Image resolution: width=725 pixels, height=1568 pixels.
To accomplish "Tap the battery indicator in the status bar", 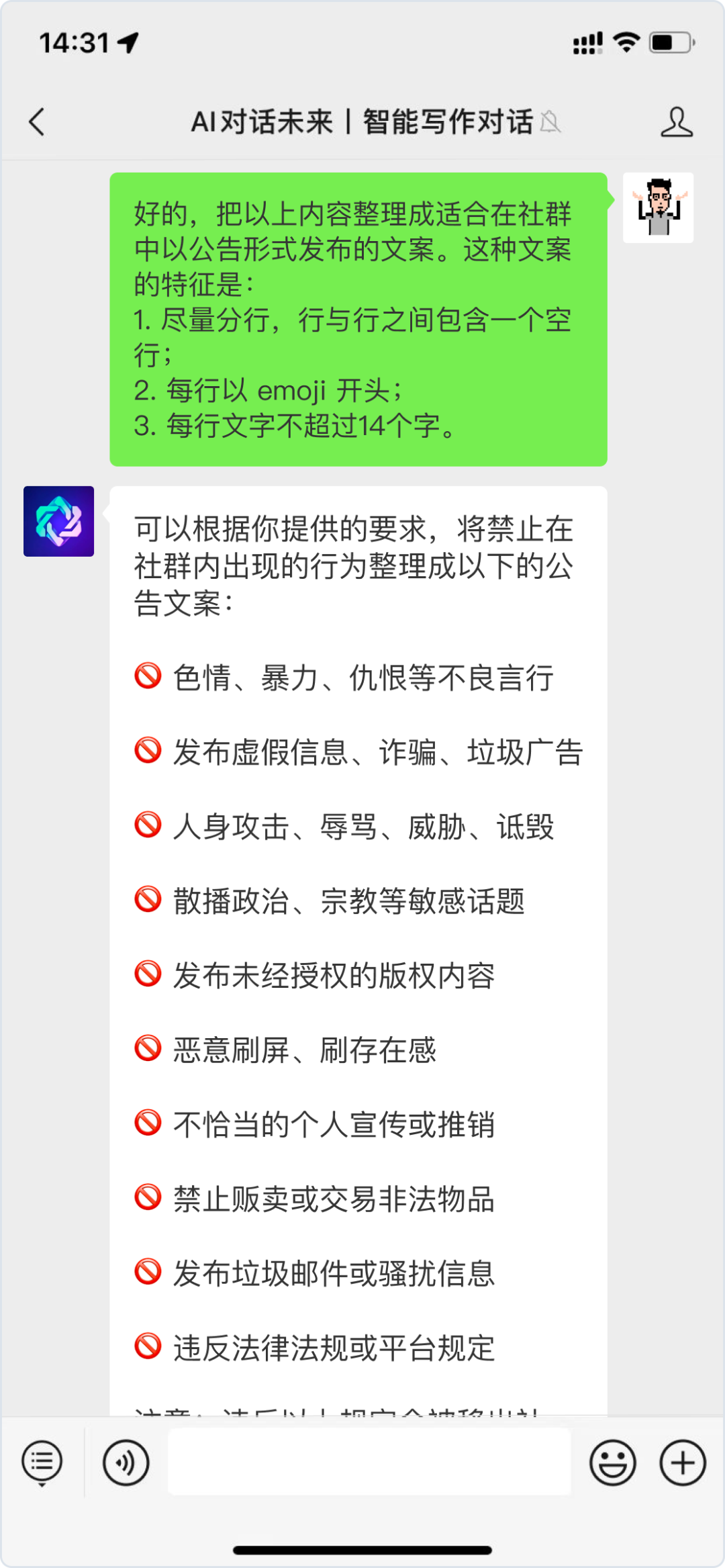I will [x=669, y=42].
